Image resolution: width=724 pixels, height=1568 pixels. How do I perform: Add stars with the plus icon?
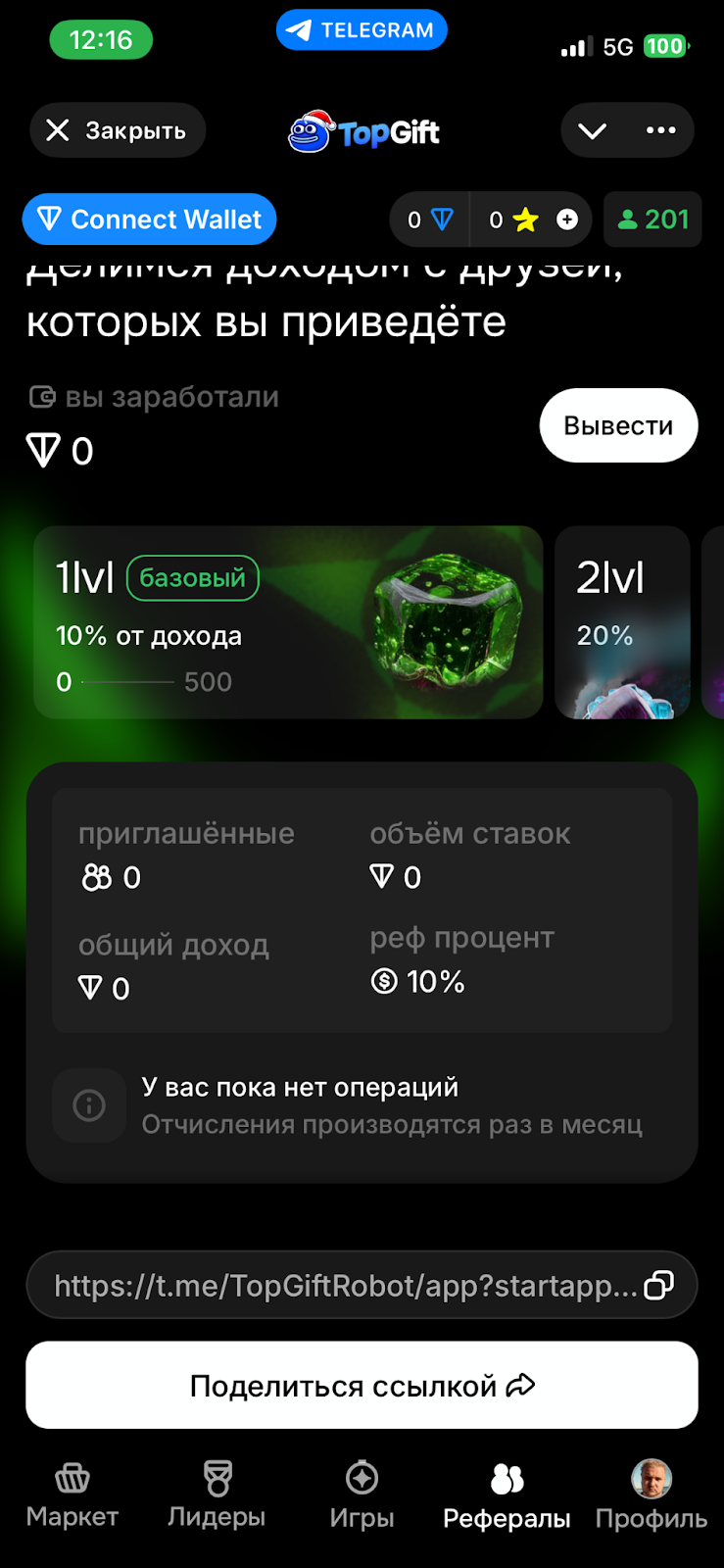(x=567, y=220)
